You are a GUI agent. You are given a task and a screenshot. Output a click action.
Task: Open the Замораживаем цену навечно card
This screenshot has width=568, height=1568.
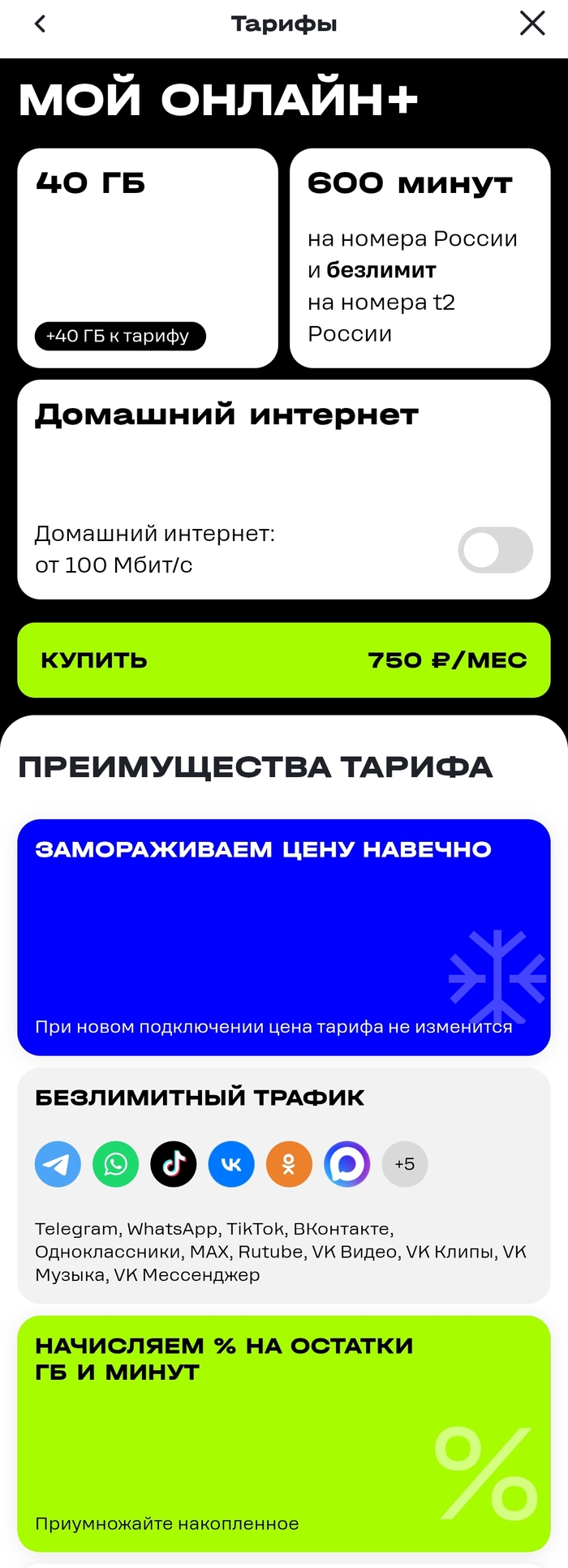point(284,937)
